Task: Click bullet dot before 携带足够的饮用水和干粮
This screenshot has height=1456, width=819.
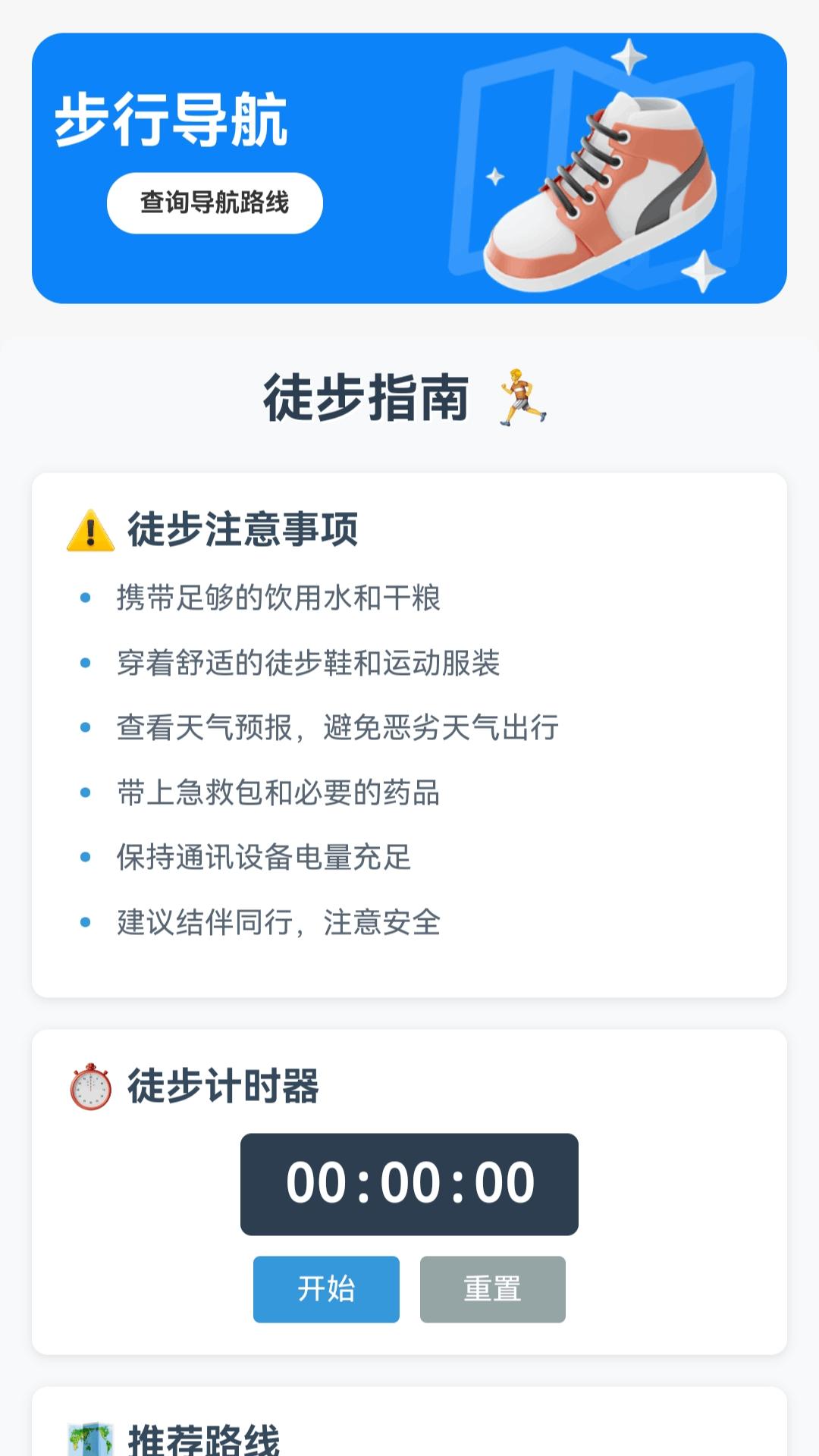Action: point(85,598)
